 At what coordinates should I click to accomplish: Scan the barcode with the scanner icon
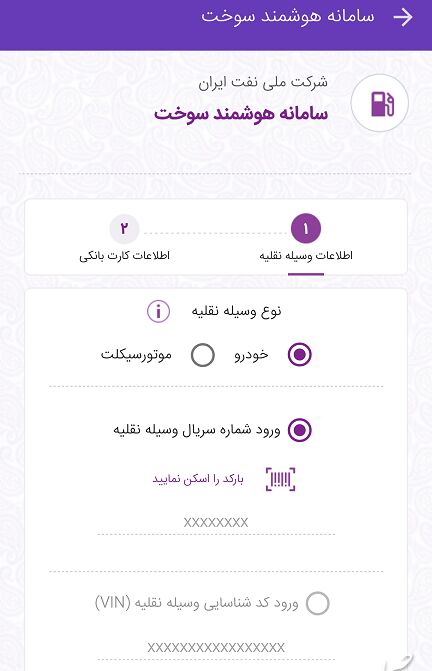(281, 479)
